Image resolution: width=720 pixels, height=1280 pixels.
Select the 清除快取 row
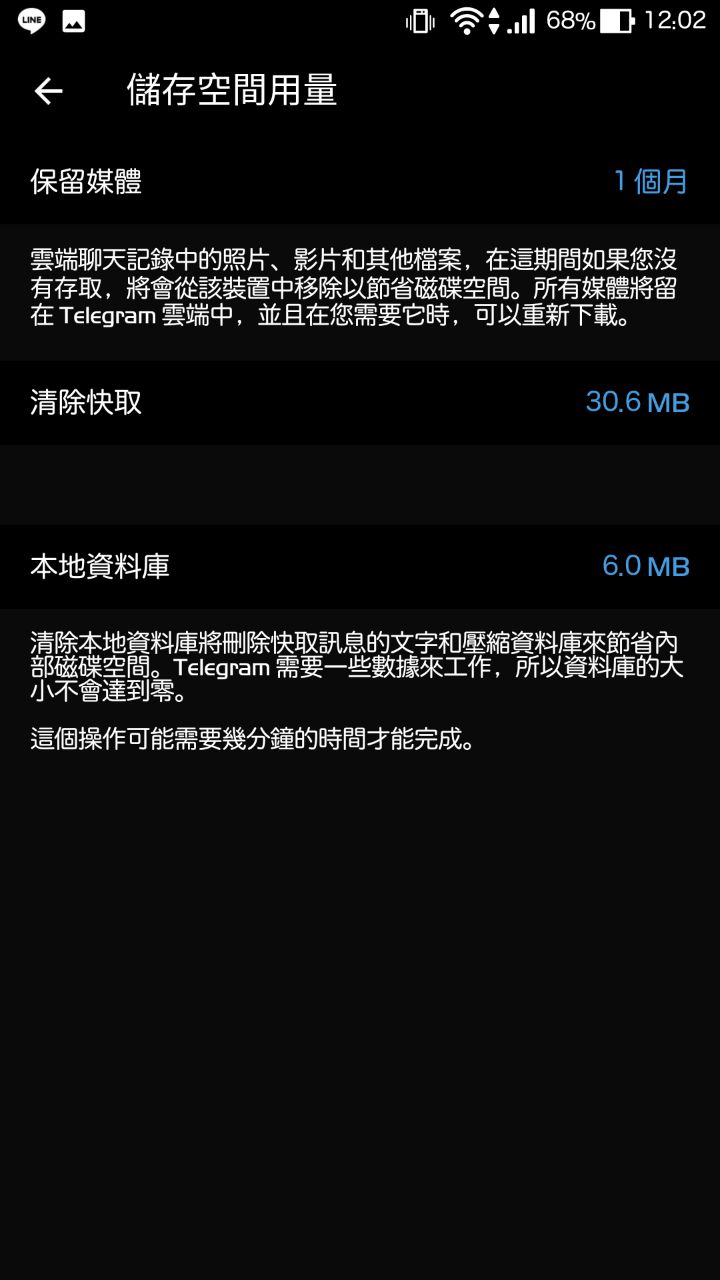360,402
